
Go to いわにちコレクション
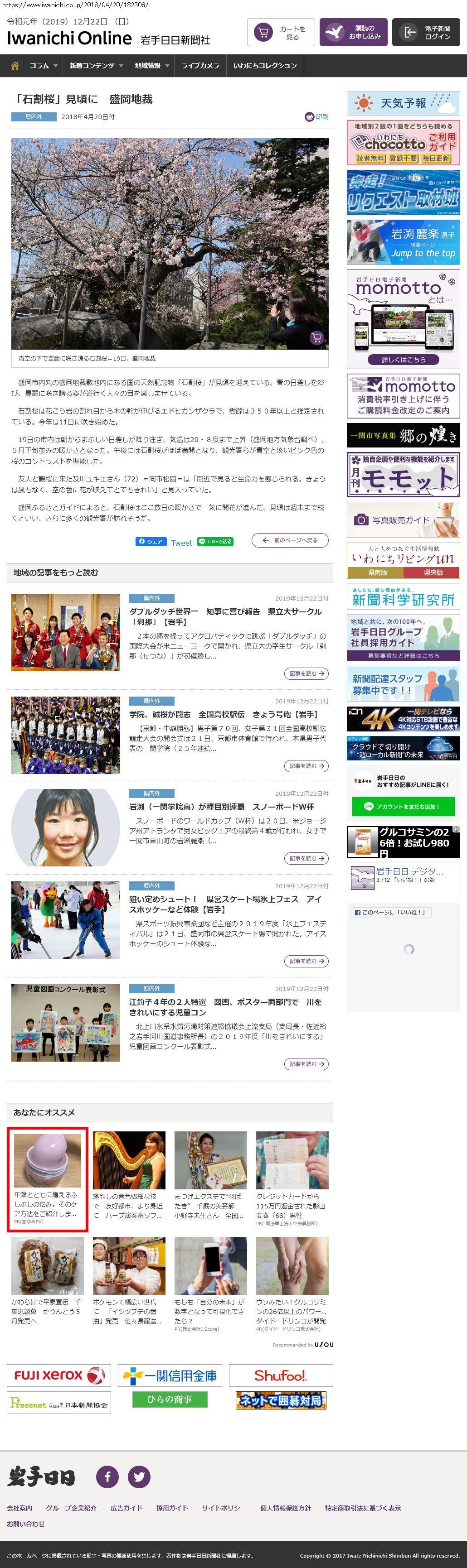tap(265, 66)
